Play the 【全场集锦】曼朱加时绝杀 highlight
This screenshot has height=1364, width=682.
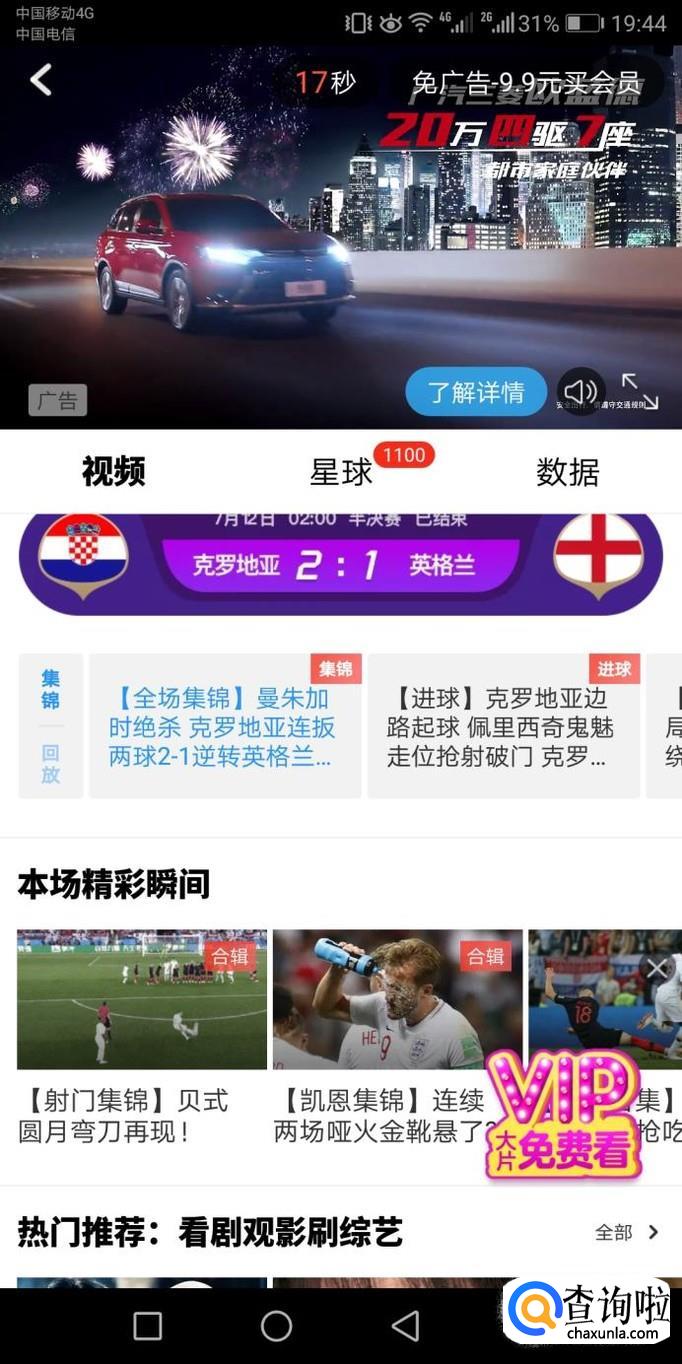225,726
